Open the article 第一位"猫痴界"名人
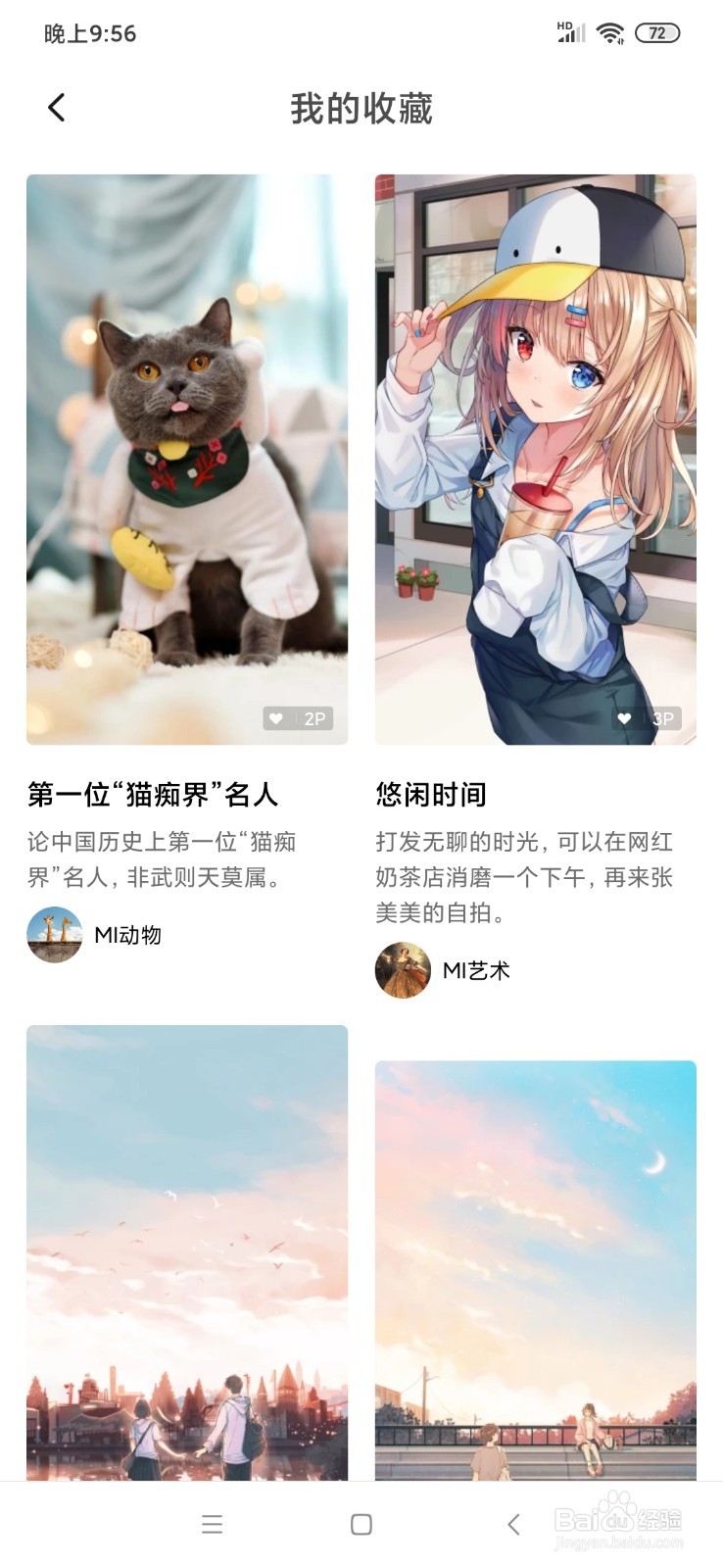 (x=152, y=795)
